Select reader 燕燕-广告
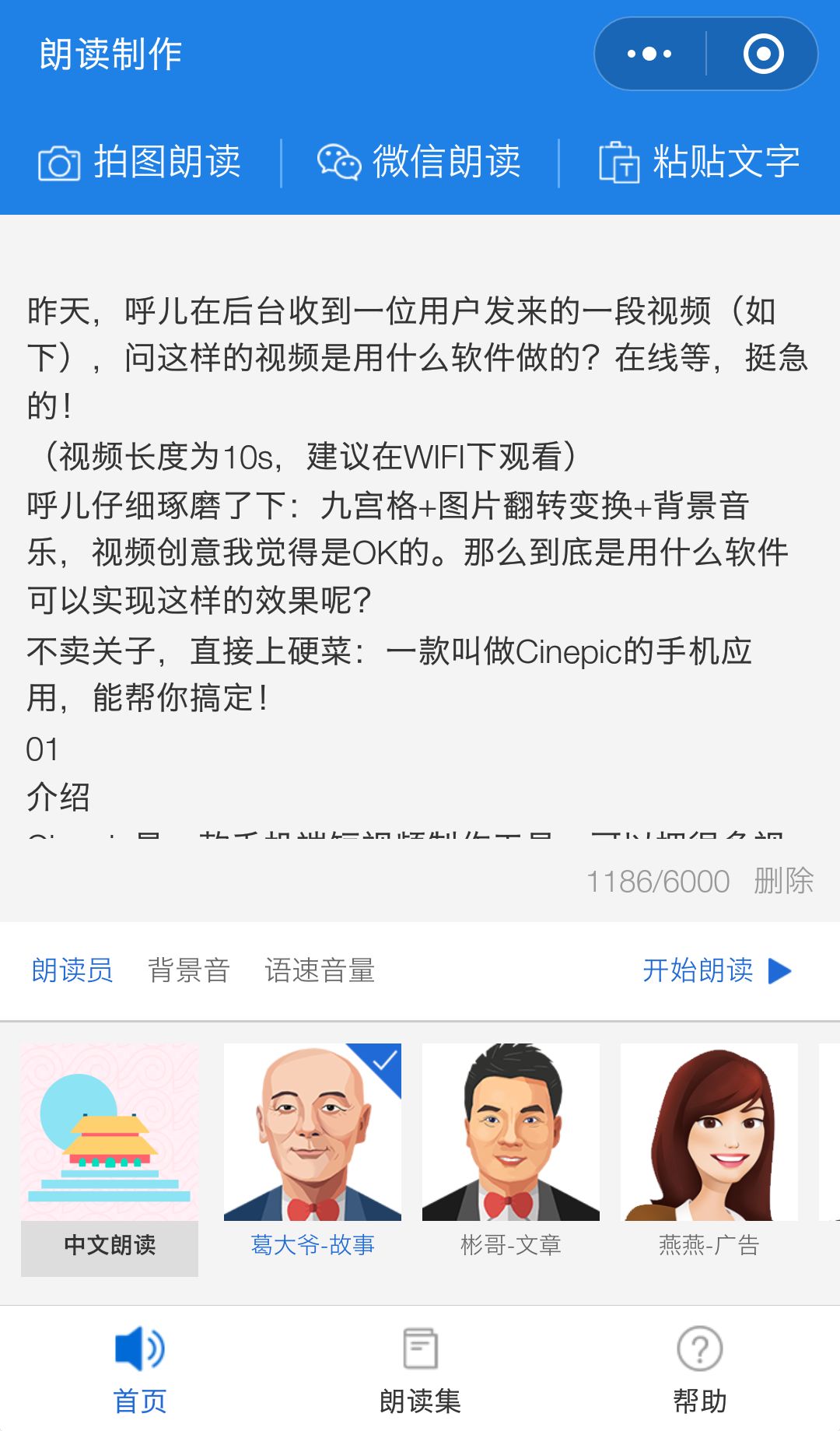 pyautogui.click(x=709, y=1152)
